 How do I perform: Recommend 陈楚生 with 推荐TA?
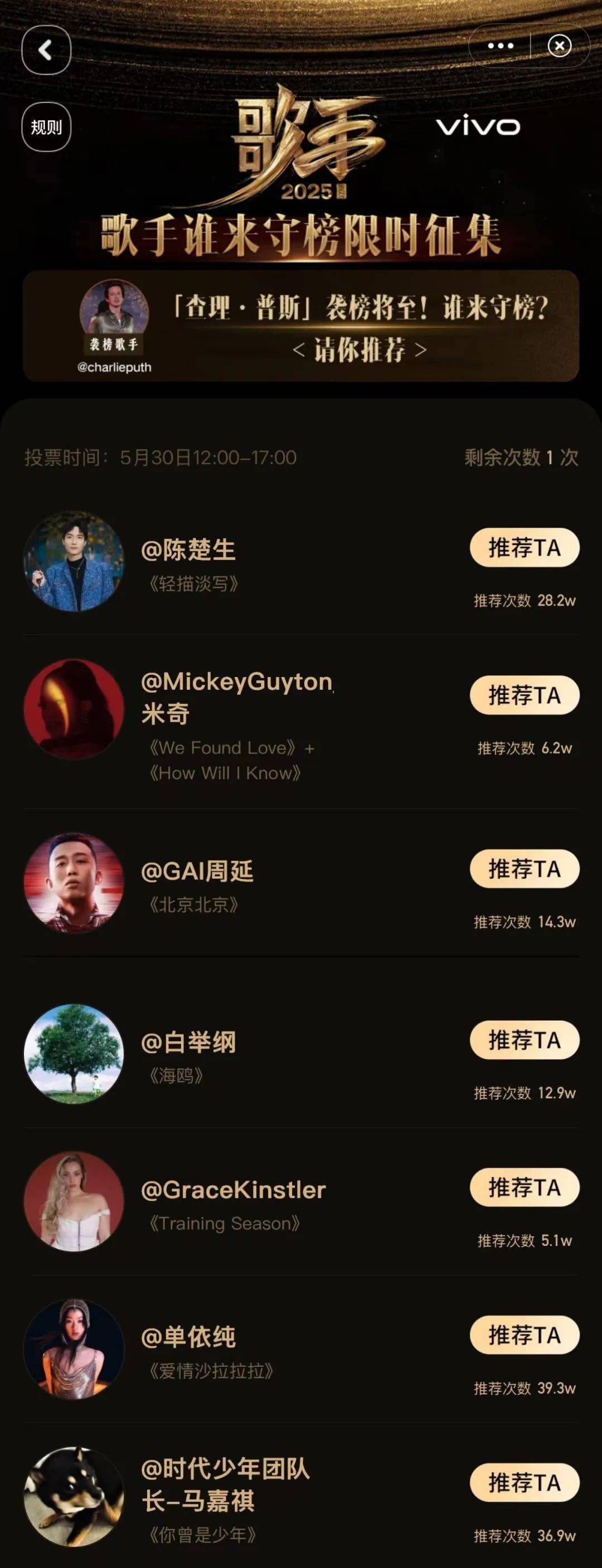tap(524, 548)
